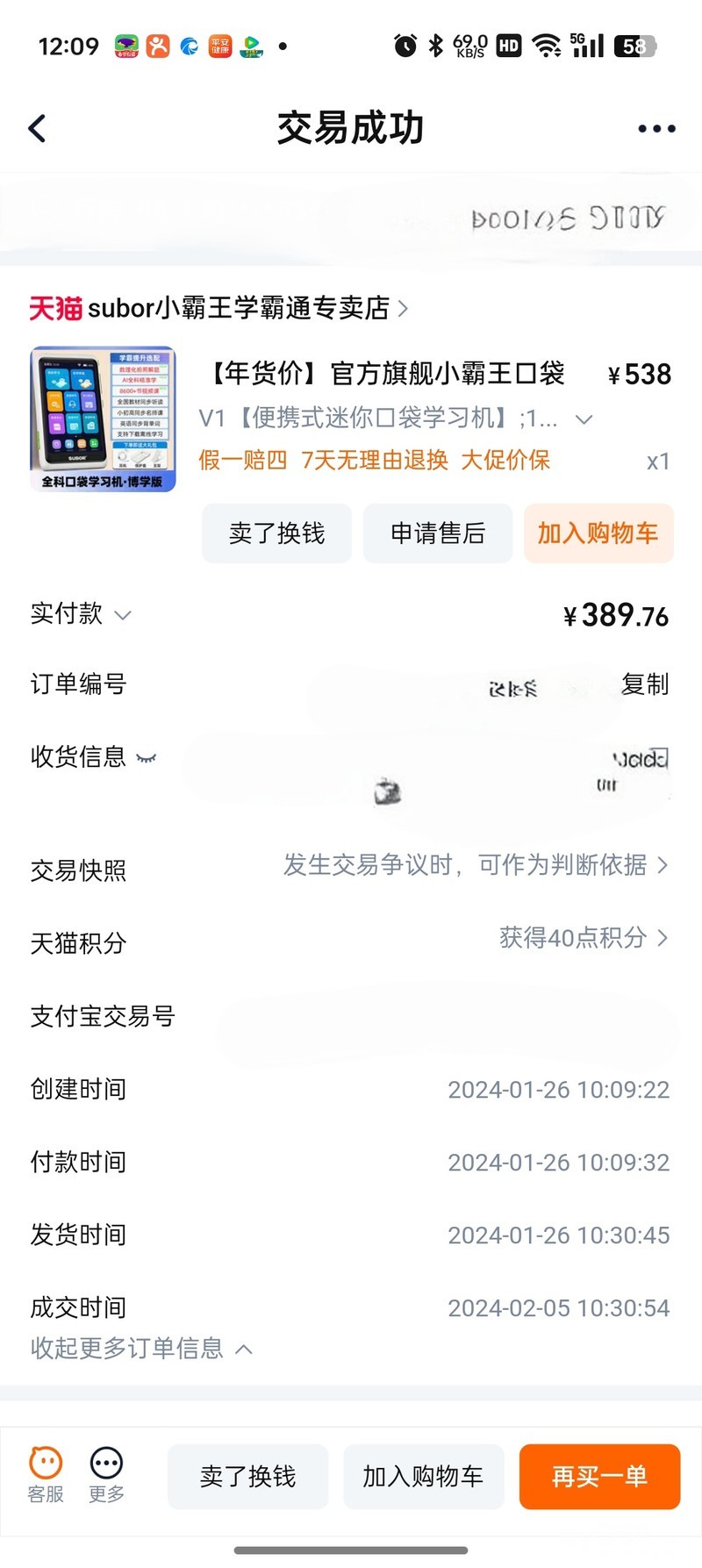Tap 卖了换钱 in the bottom bar

(247, 1477)
